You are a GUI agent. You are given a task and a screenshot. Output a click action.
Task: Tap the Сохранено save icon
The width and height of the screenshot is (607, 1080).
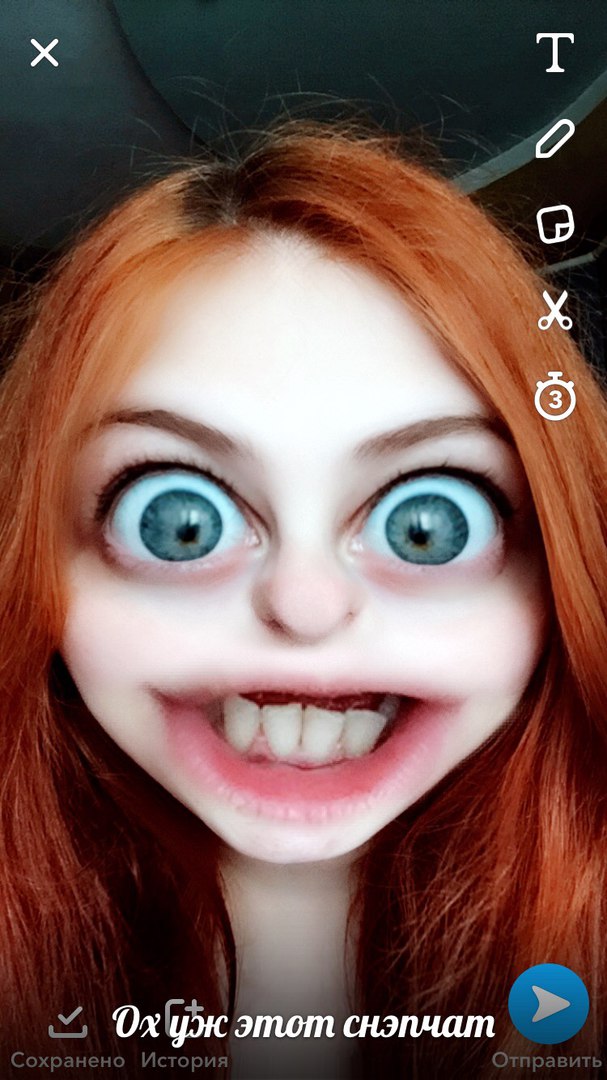click(x=68, y=1022)
